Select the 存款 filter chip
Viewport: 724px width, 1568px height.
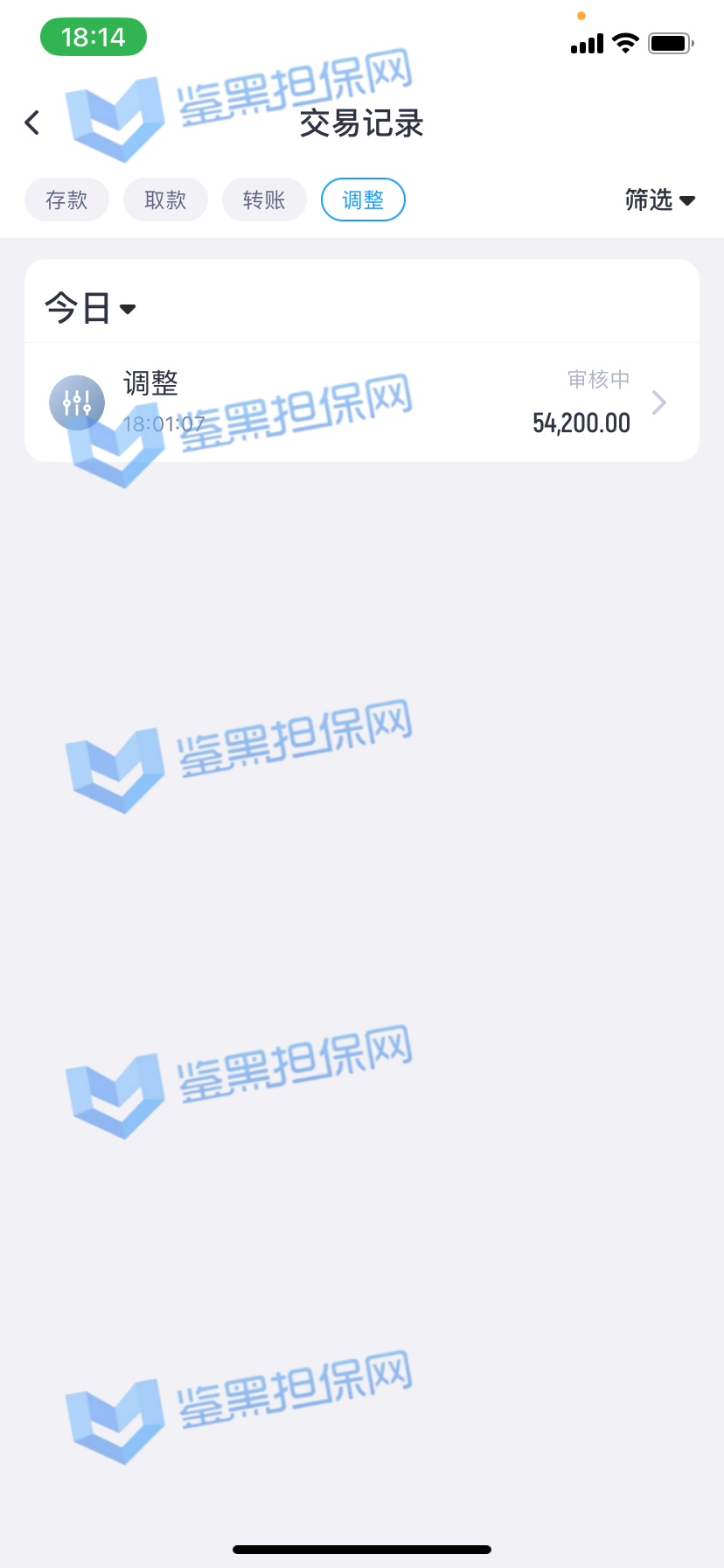tap(66, 200)
